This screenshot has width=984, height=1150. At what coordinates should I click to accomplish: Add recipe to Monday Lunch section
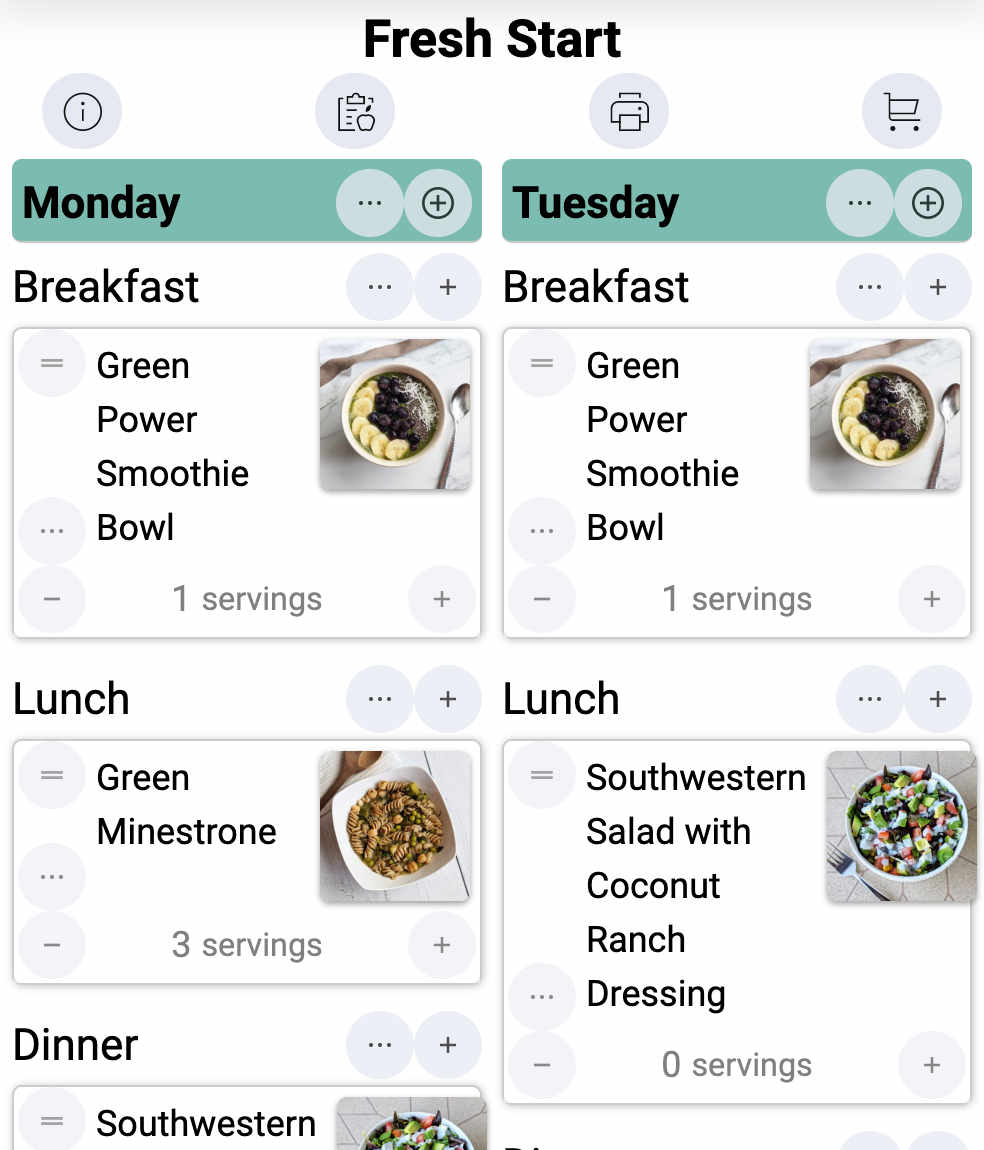[x=447, y=699]
